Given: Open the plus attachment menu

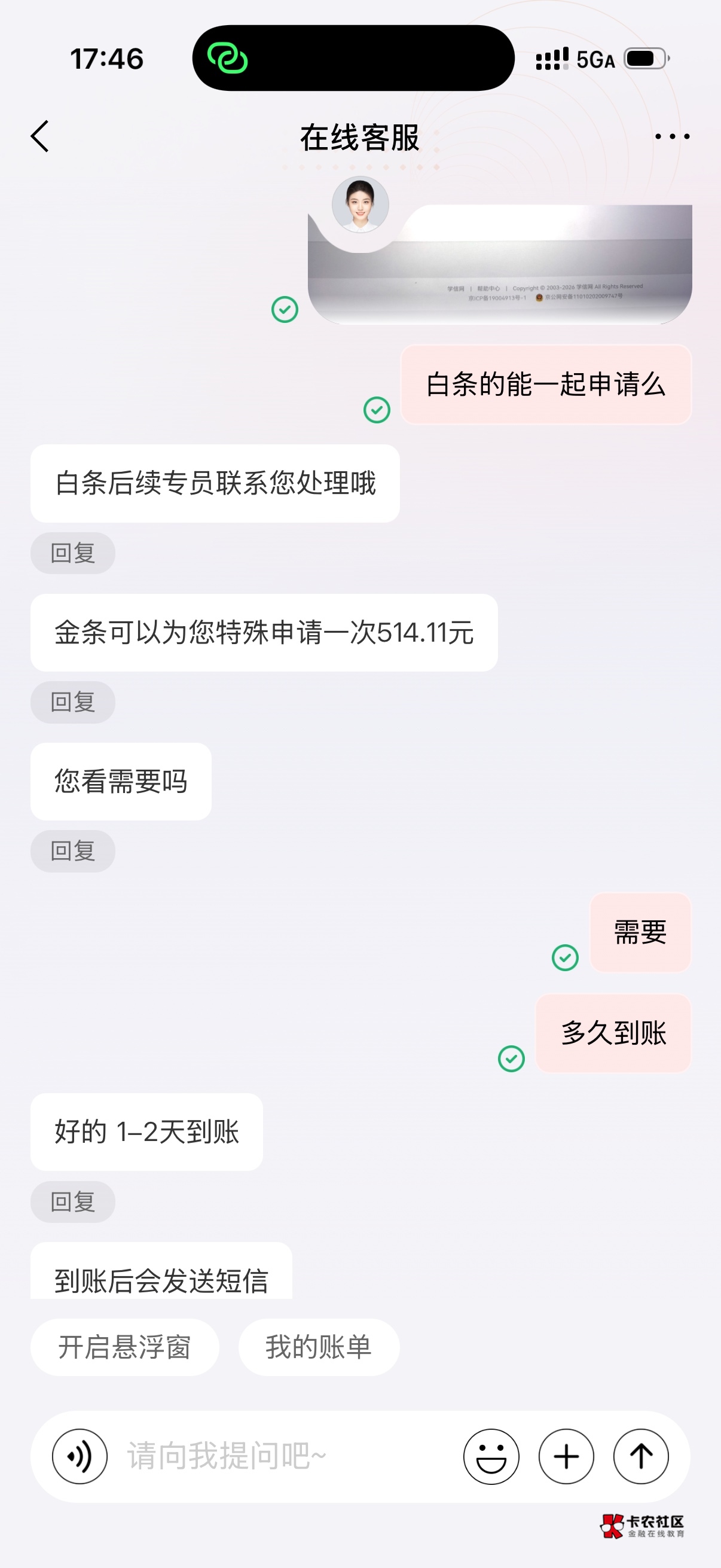Looking at the screenshot, I should (566, 1457).
